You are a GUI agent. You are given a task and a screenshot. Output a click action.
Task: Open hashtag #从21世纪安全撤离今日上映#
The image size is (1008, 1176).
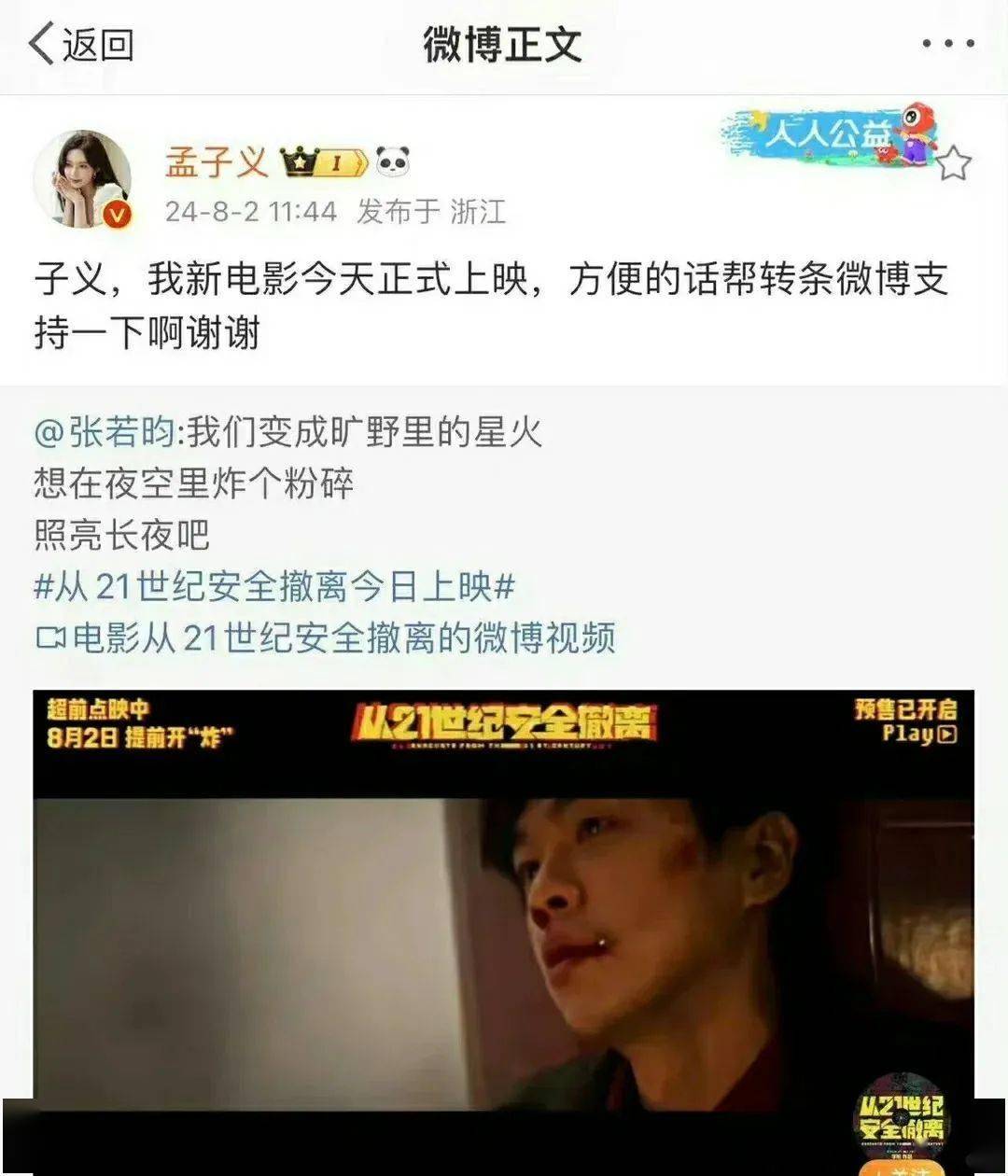pyautogui.click(x=273, y=586)
